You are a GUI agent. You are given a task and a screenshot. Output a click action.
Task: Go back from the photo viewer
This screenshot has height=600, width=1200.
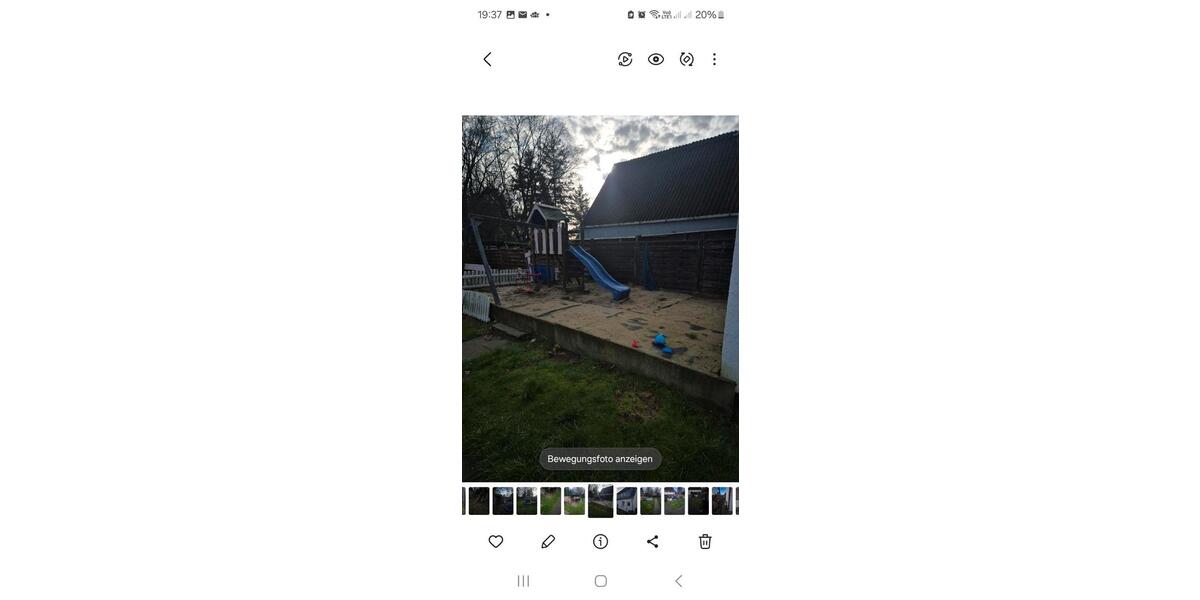[487, 59]
